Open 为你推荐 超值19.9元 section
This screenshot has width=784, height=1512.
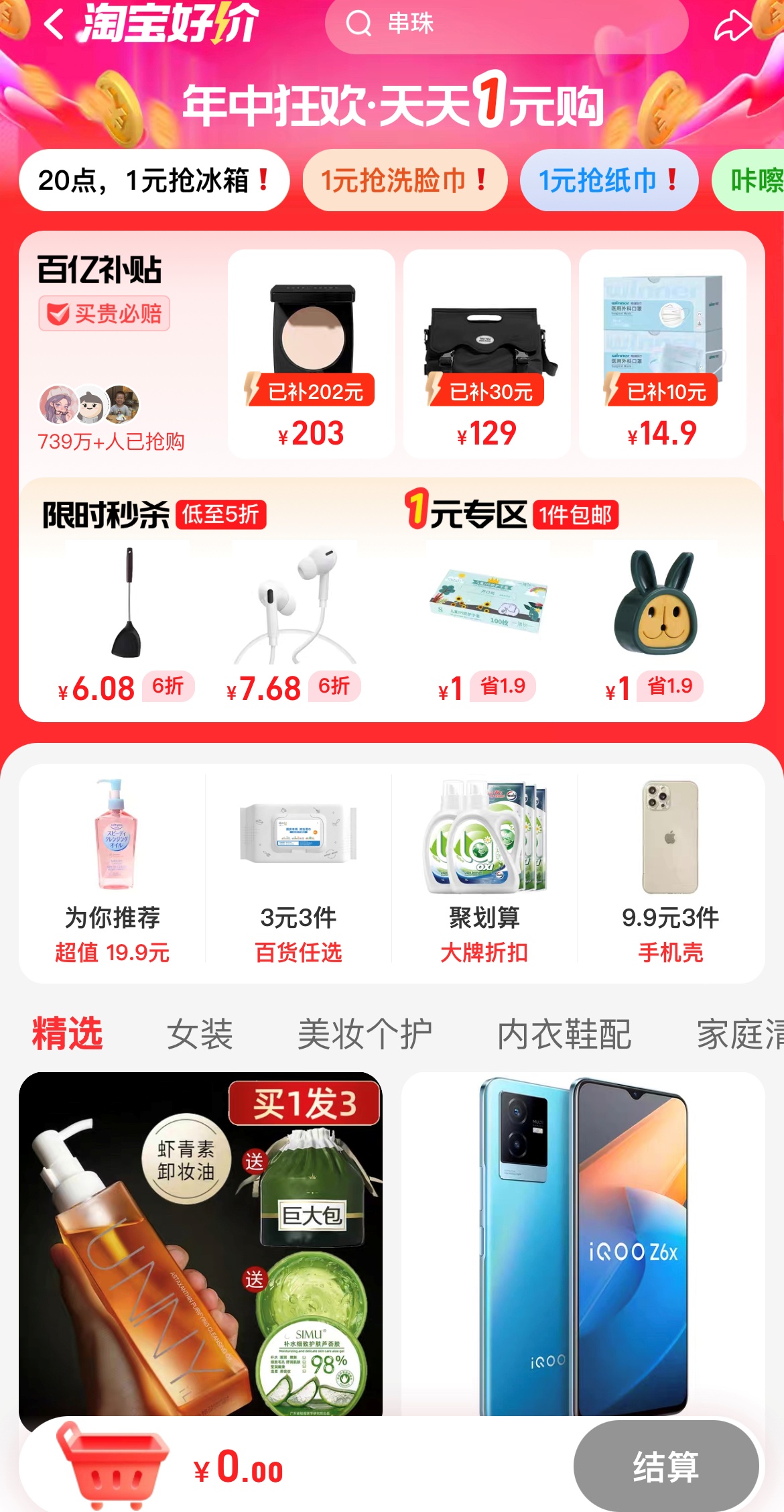pos(113,870)
